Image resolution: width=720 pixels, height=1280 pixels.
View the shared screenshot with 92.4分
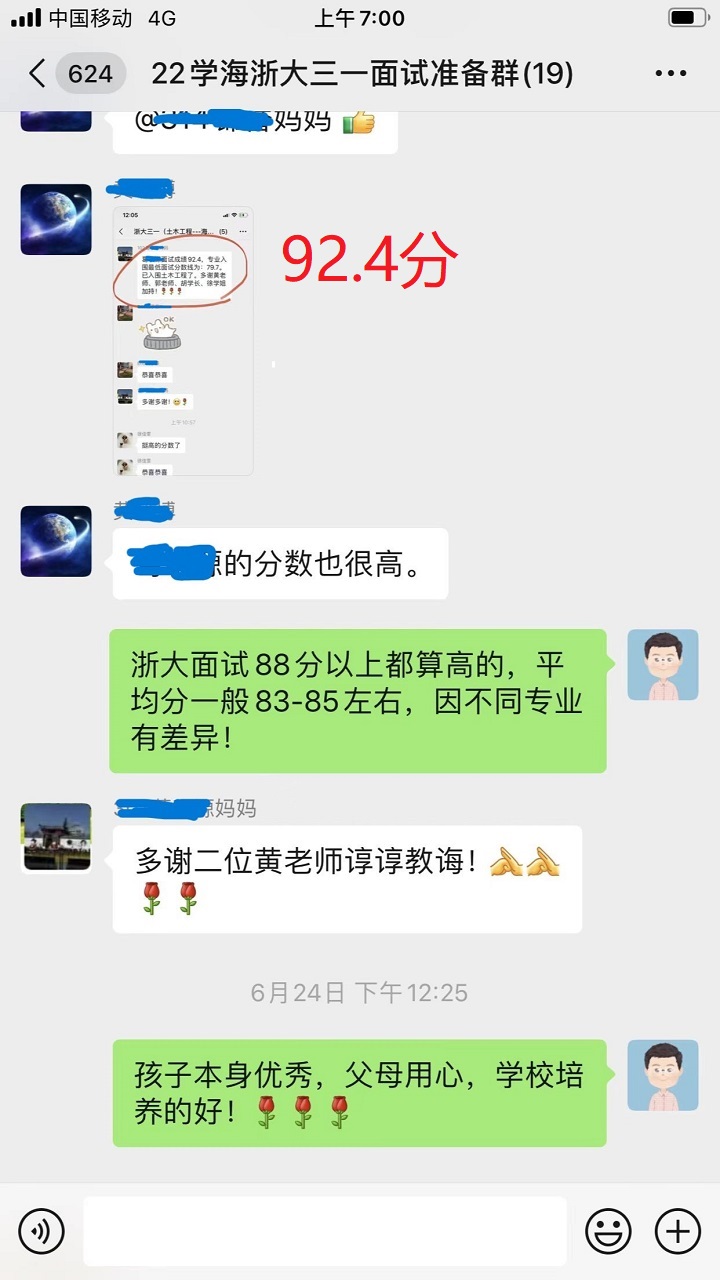[x=183, y=341]
